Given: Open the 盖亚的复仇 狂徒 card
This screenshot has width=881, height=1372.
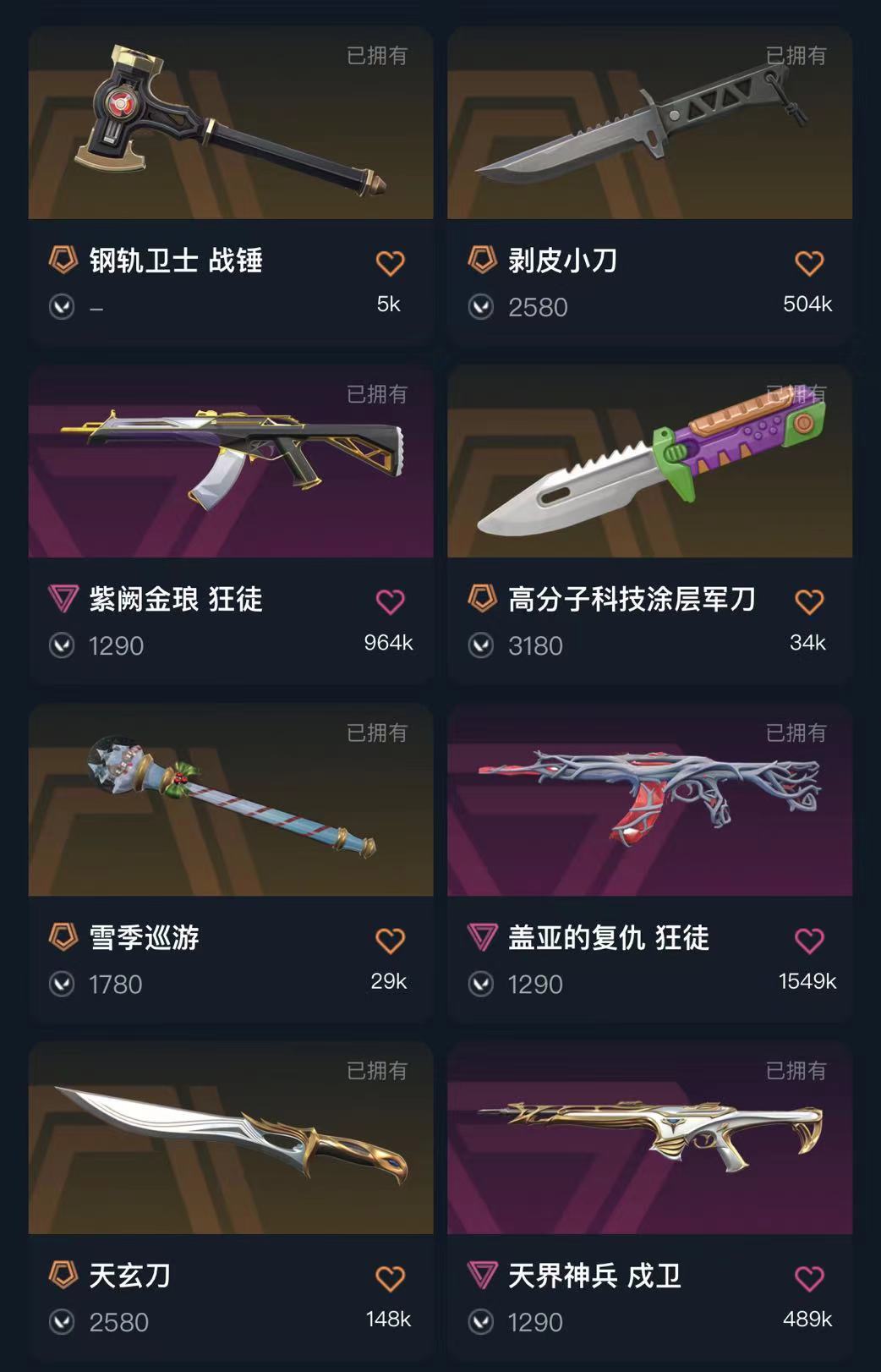Looking at the screenshot, I should pyautogui.click(x=649, y=800).
